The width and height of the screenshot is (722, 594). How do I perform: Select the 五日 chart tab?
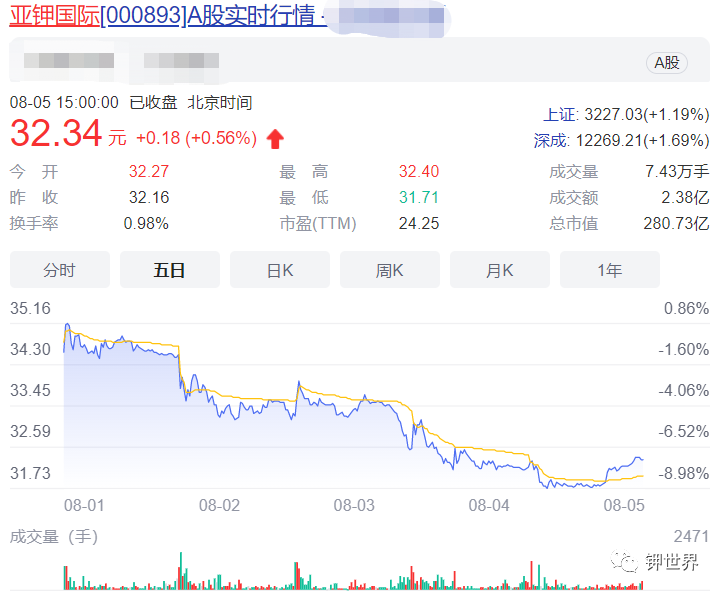coord(169,270)
